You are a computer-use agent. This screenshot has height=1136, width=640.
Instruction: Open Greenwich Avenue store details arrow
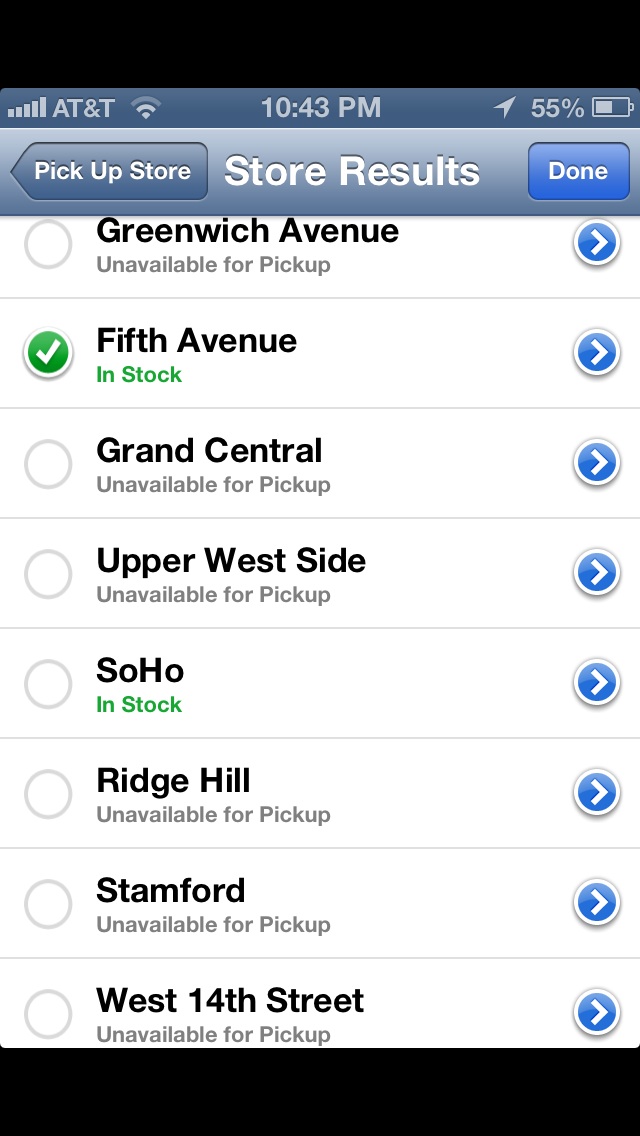(x=597, y=244)
